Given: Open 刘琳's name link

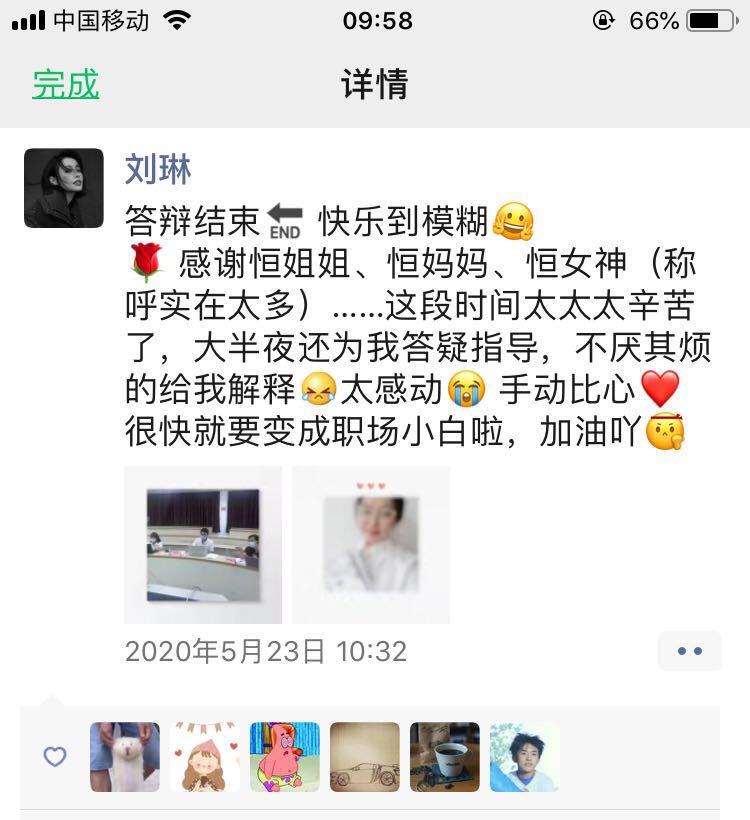Looking at the screenshot, I should [x=158, y=169].
